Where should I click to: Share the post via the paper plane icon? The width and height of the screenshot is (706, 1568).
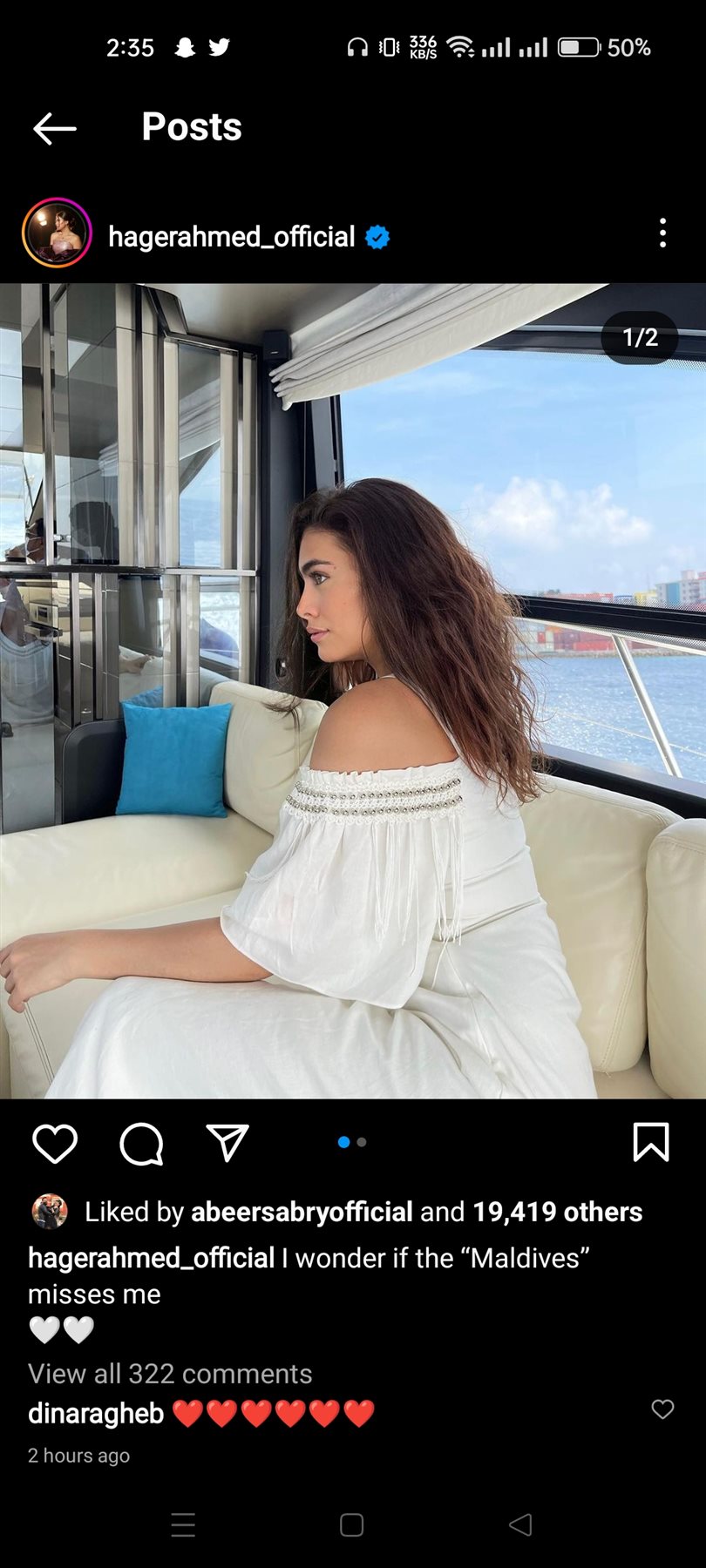pyautogui.click(x=227, y=1142)
